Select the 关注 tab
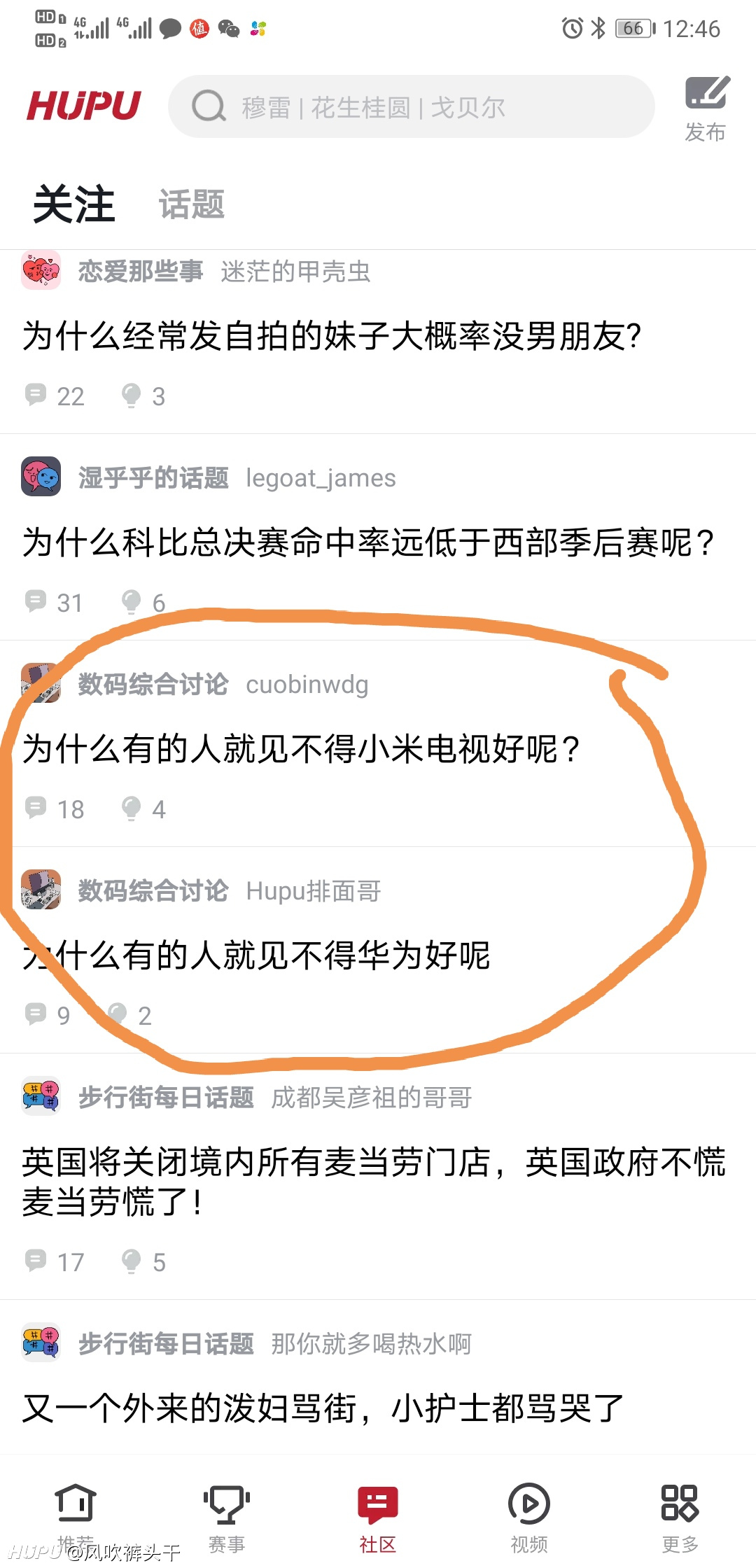Viewport: 756px width, 1568px height. pos(74,204)
